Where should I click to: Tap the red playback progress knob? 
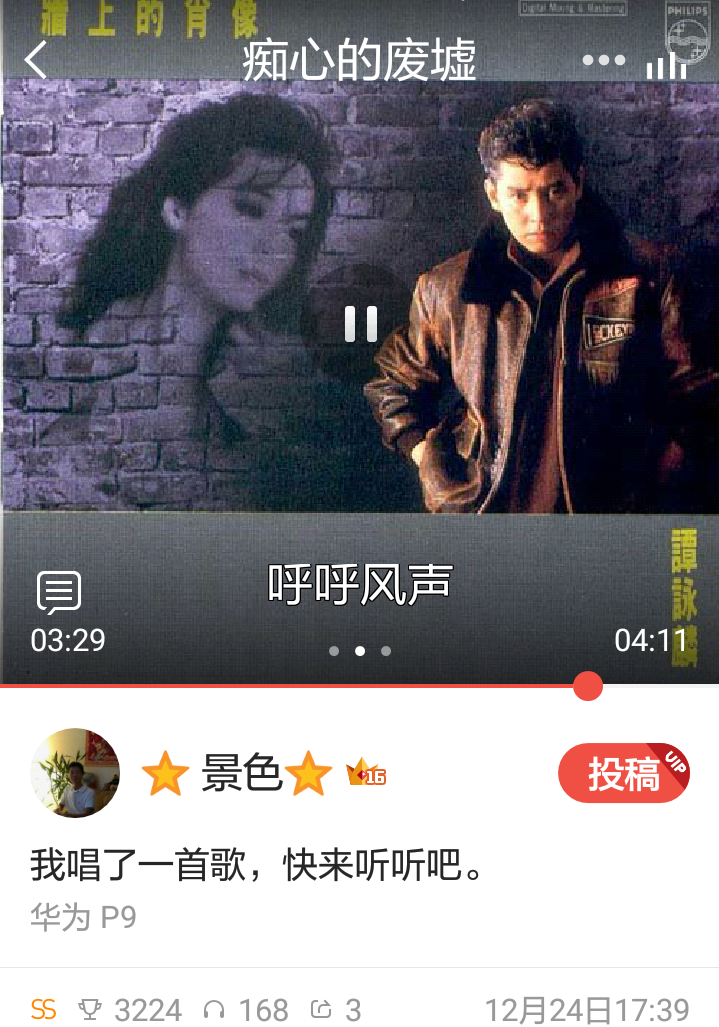(588, 686)
